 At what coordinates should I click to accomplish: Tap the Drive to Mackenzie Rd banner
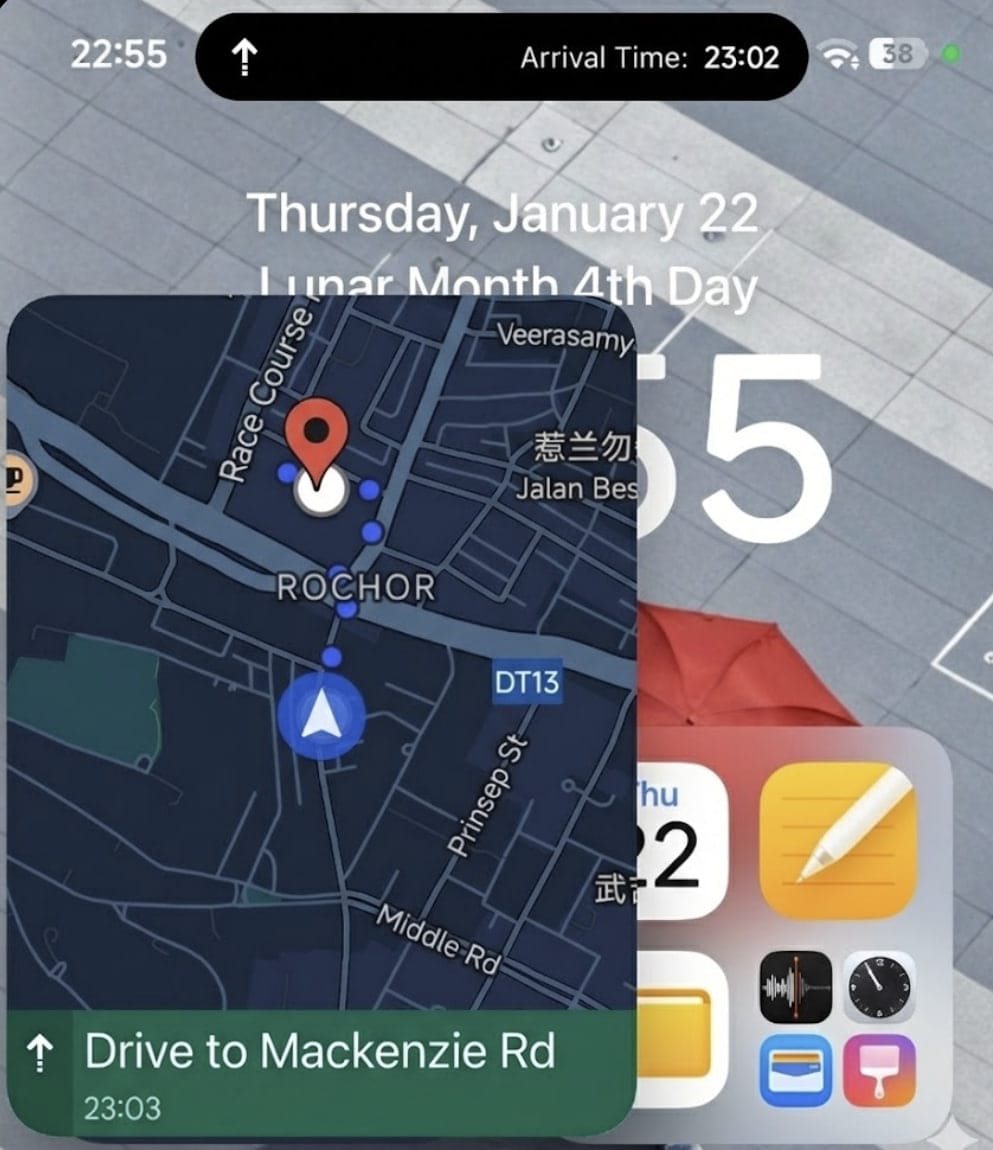pos(320,1072)
